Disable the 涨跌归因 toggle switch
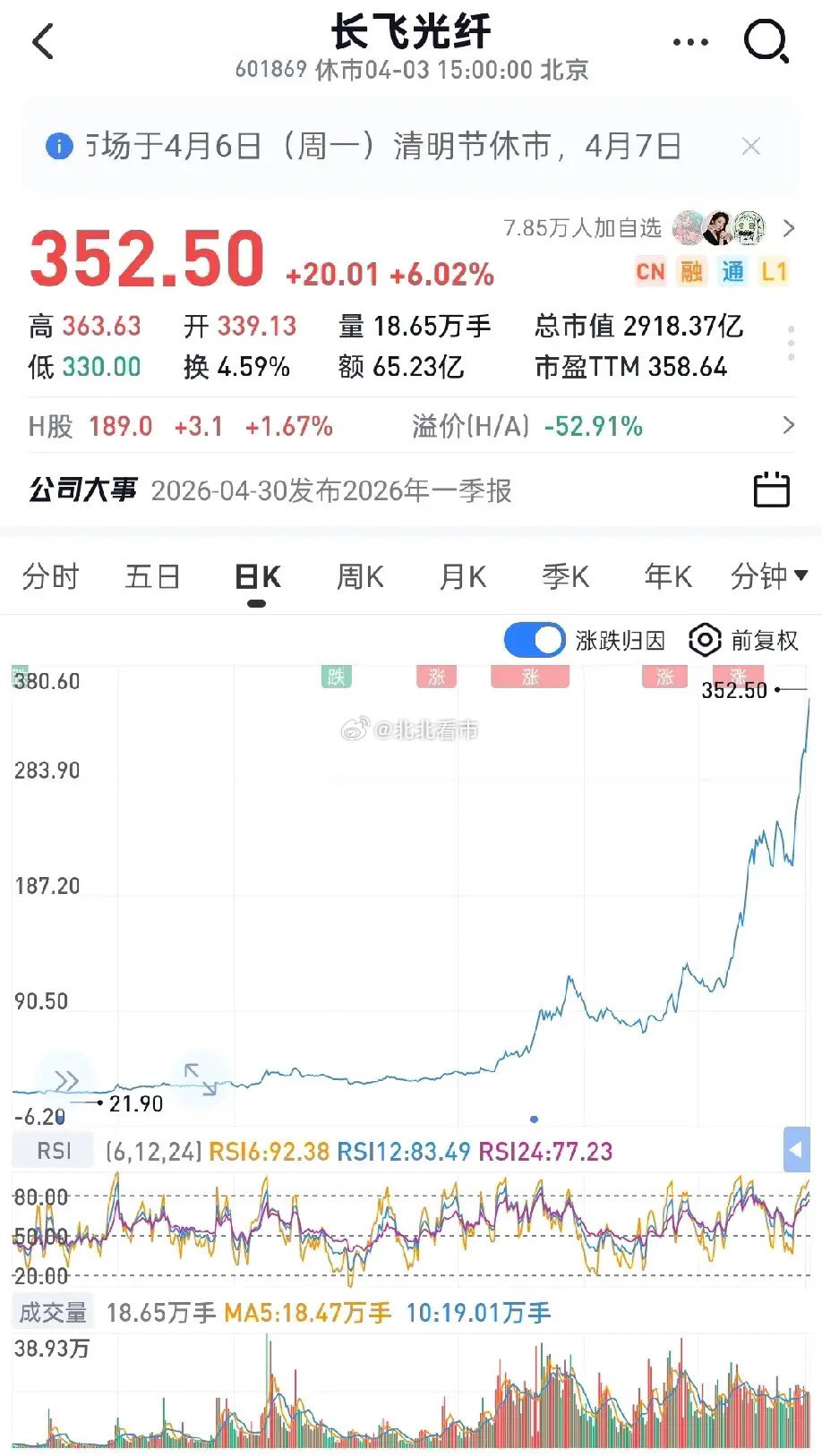 [x=534, y=640]
